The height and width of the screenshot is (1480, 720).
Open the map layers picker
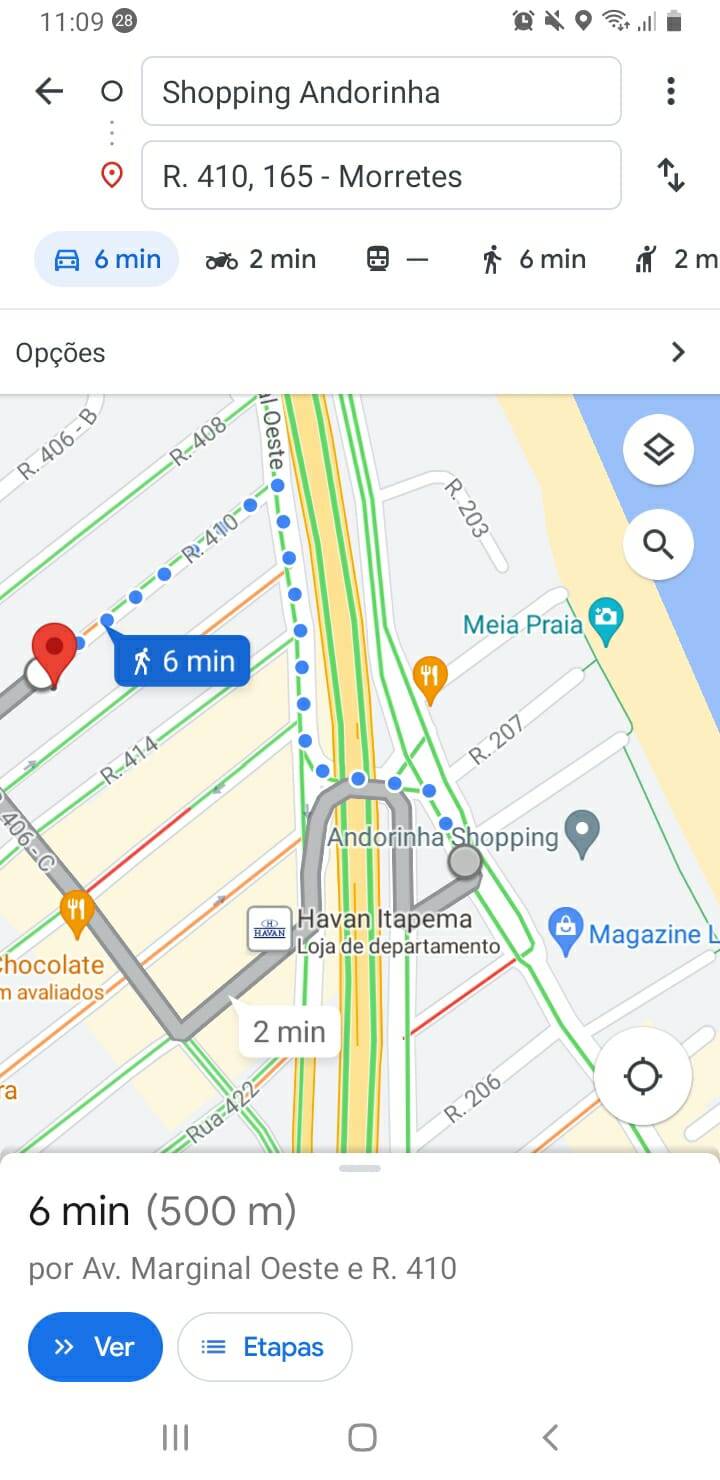coord(658,449)
